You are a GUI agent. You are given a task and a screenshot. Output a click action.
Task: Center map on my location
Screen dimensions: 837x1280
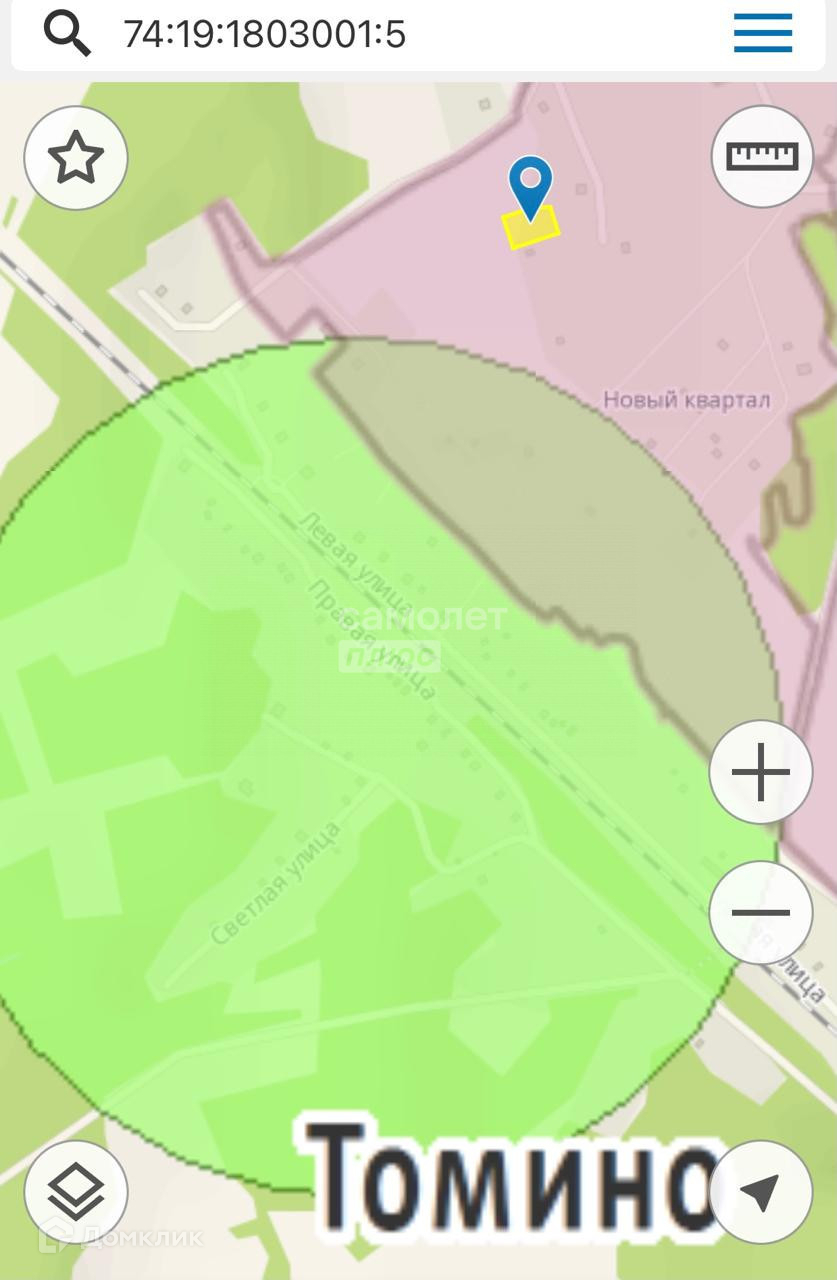760,1192
